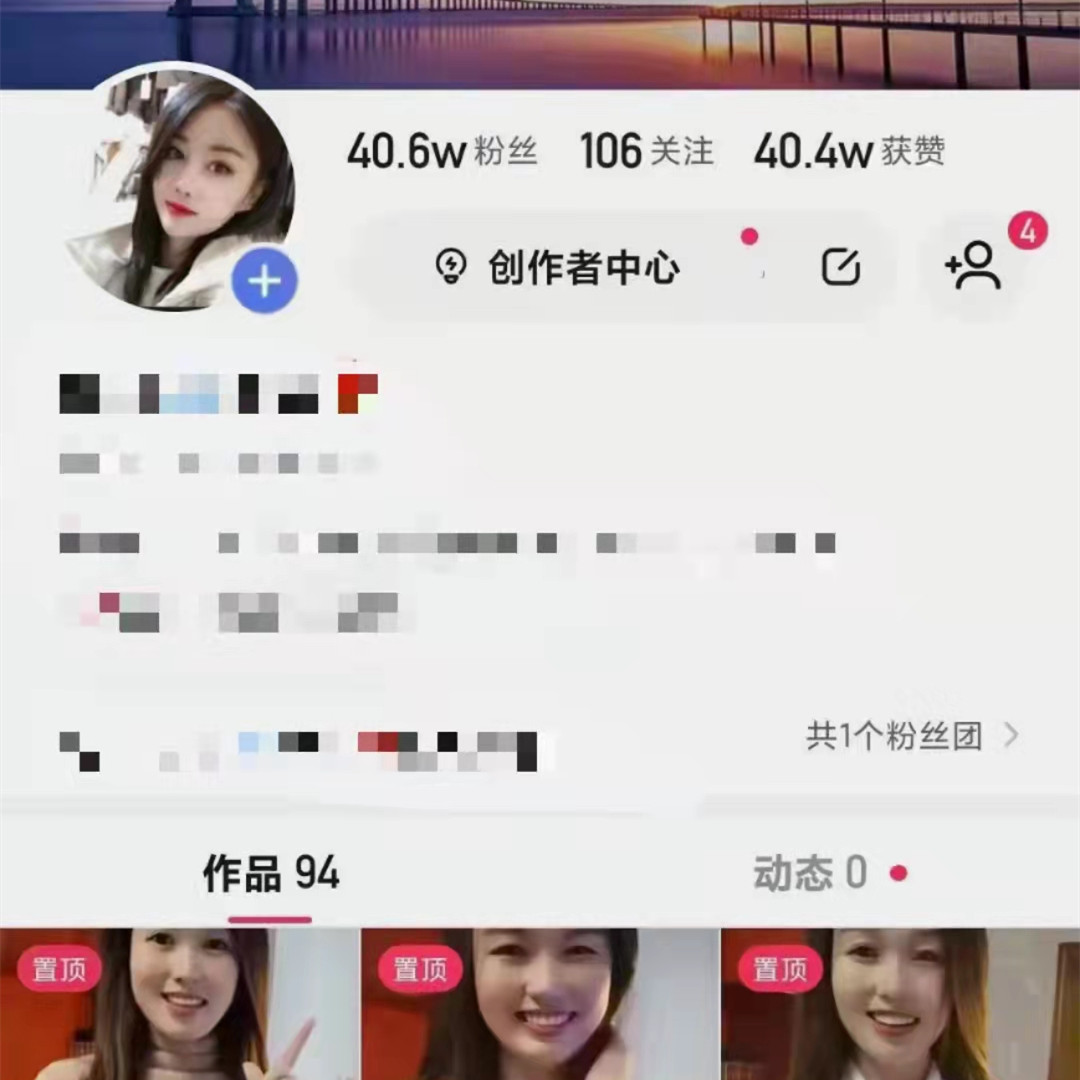Open the first pinned video with peace sign

click(x=180, y=1010)
